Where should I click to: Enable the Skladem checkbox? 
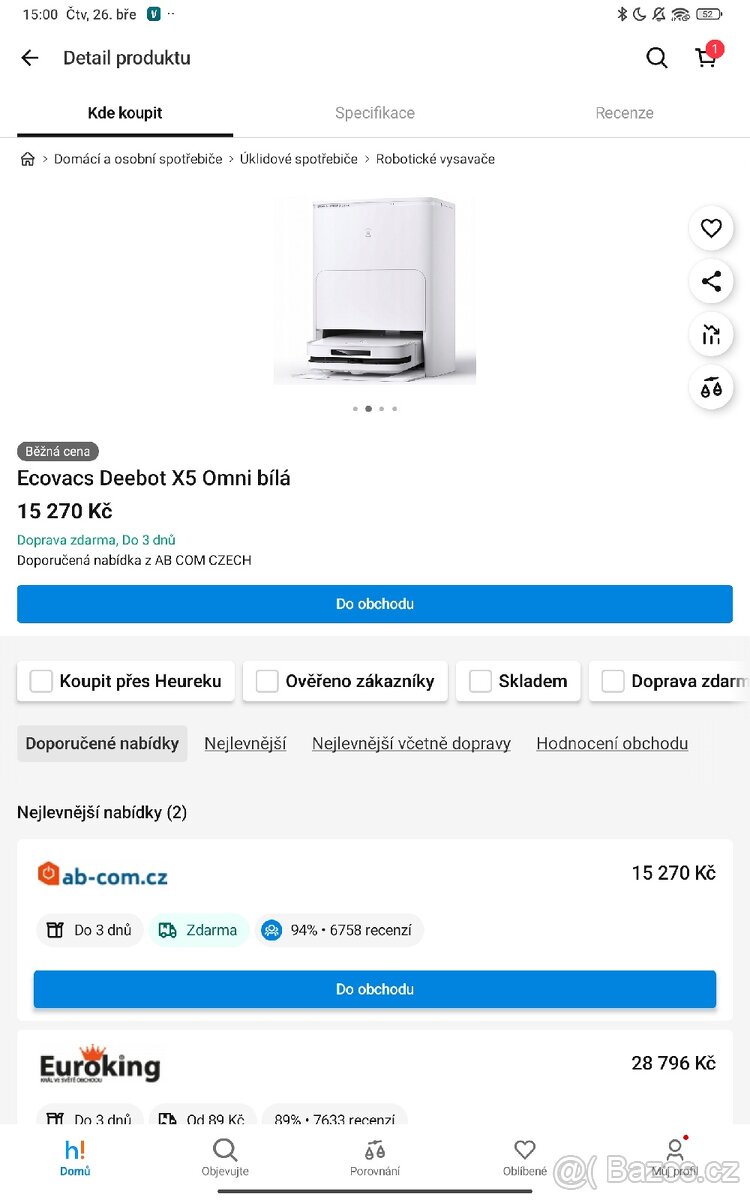tap(480, 681)
